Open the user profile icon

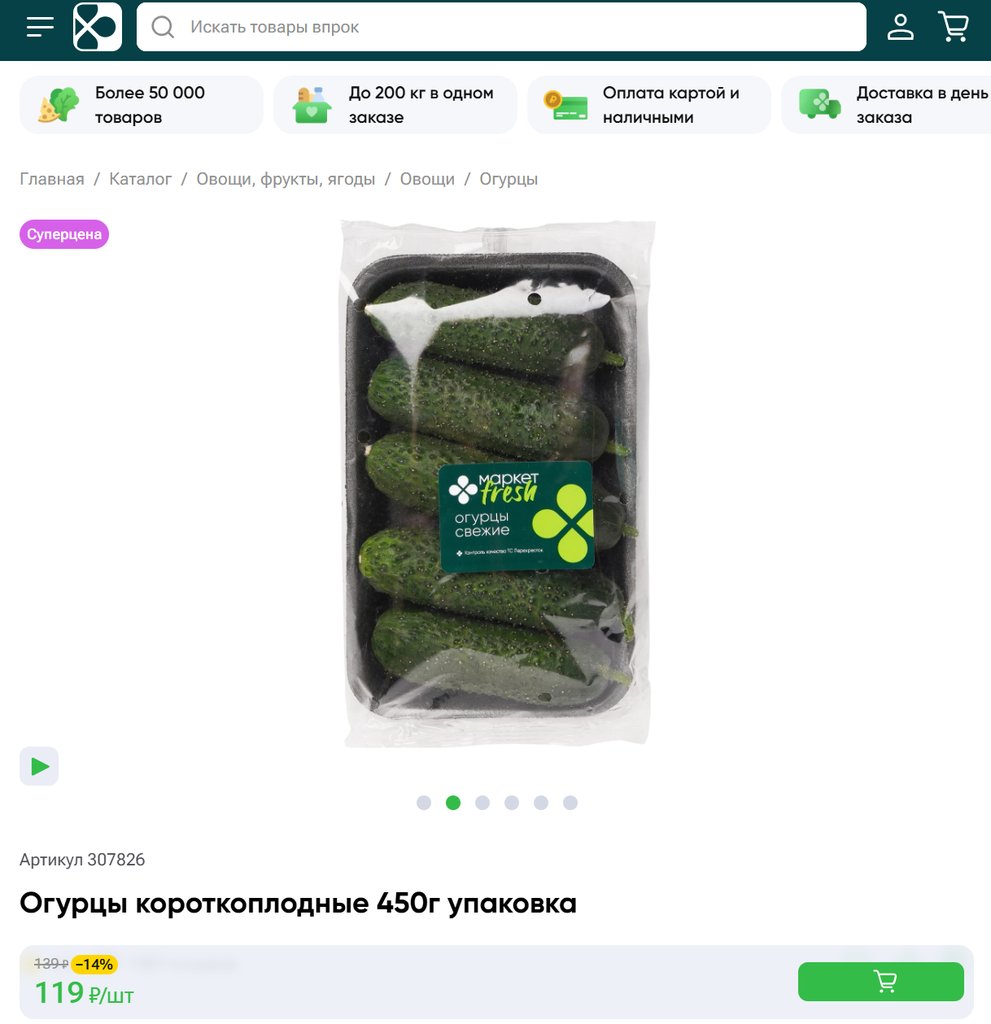click(x=900, y=27)
